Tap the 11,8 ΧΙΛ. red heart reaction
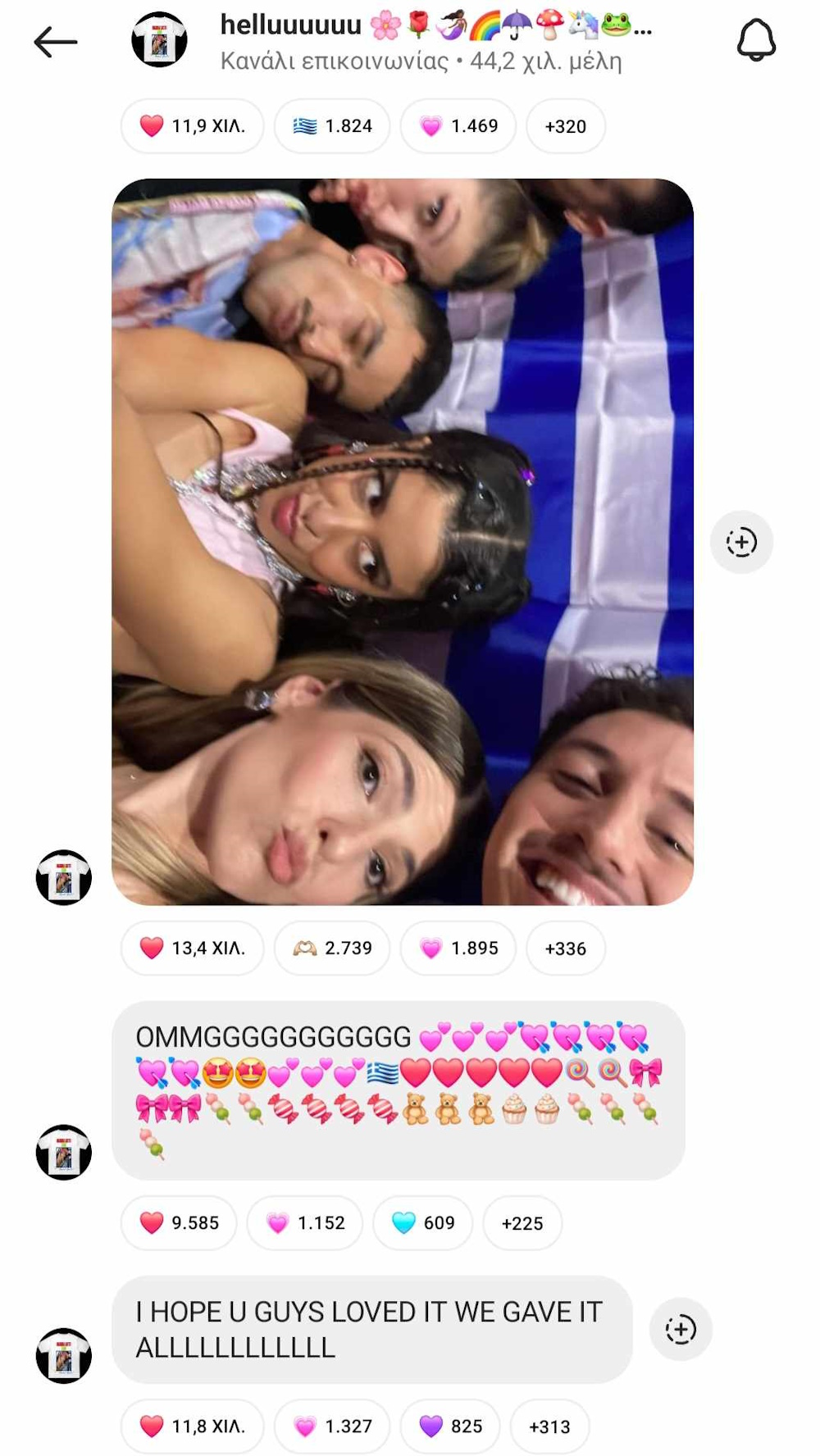 click(x=193, y=1426)
